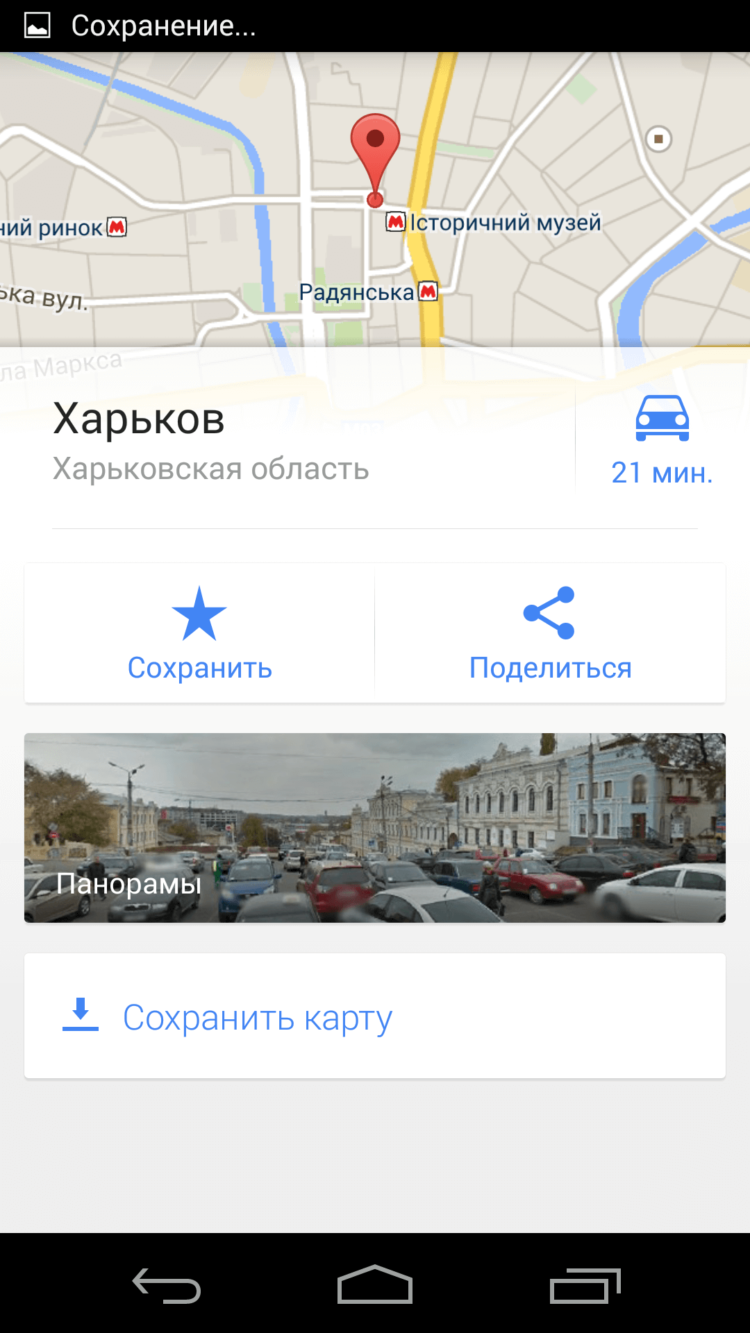Image resolution: width=750 pixels, height=1333 pixels.
Task: Tap the share icon next to Поделиться
Action: (549, 613)
